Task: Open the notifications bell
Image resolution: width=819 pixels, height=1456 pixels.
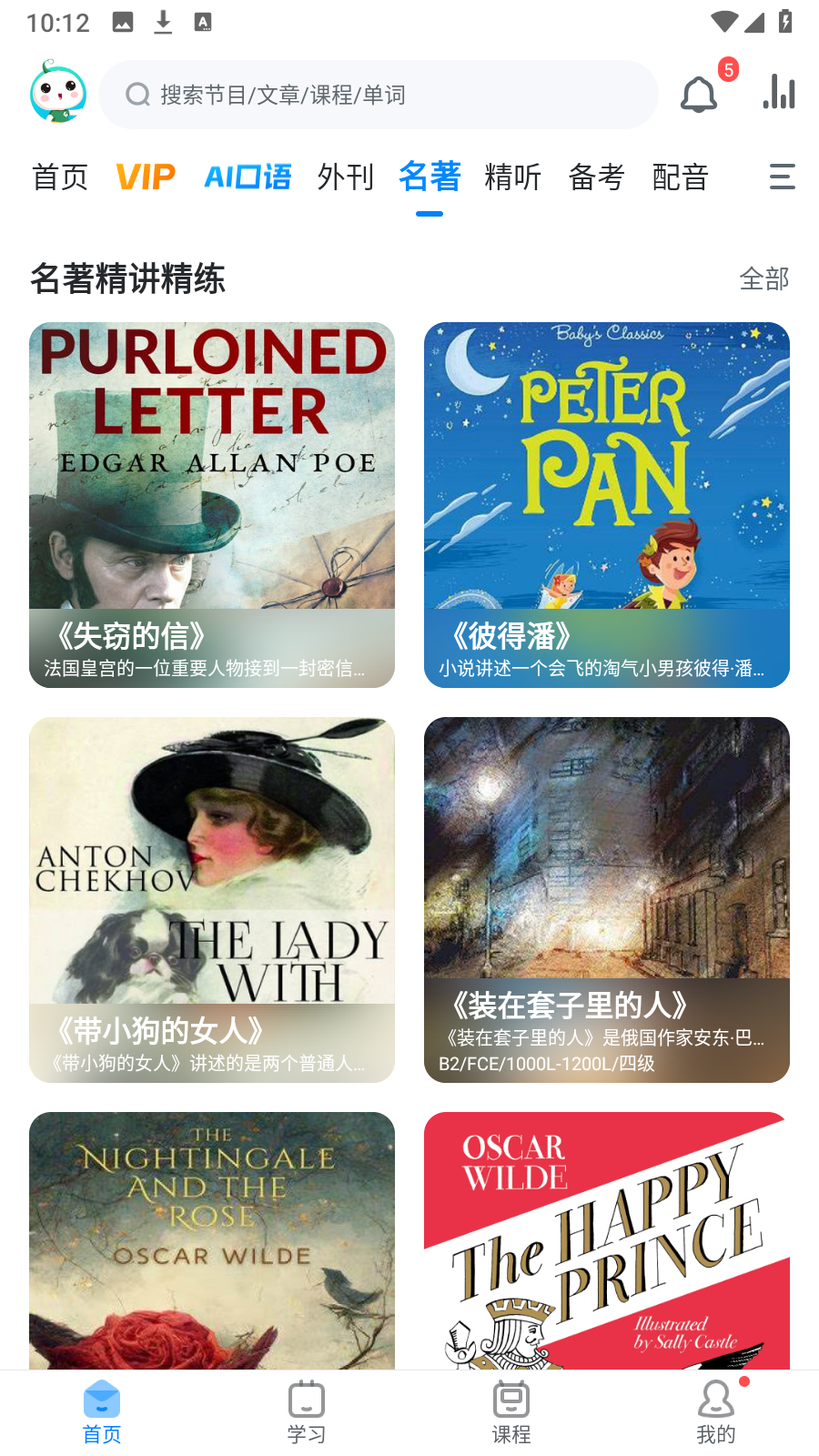Action: point(699,95)
